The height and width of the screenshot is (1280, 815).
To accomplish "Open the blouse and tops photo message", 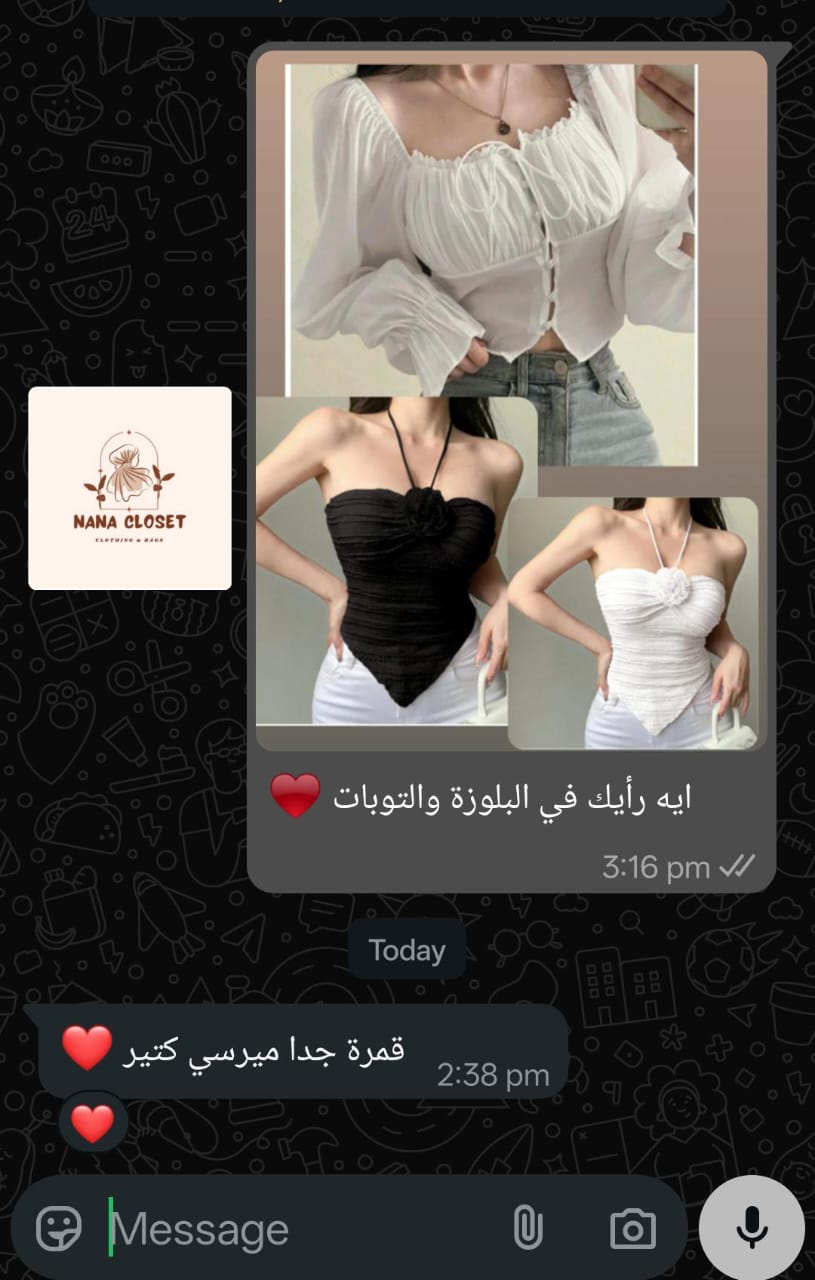I will pyautogui.click(x=510, y=400).
